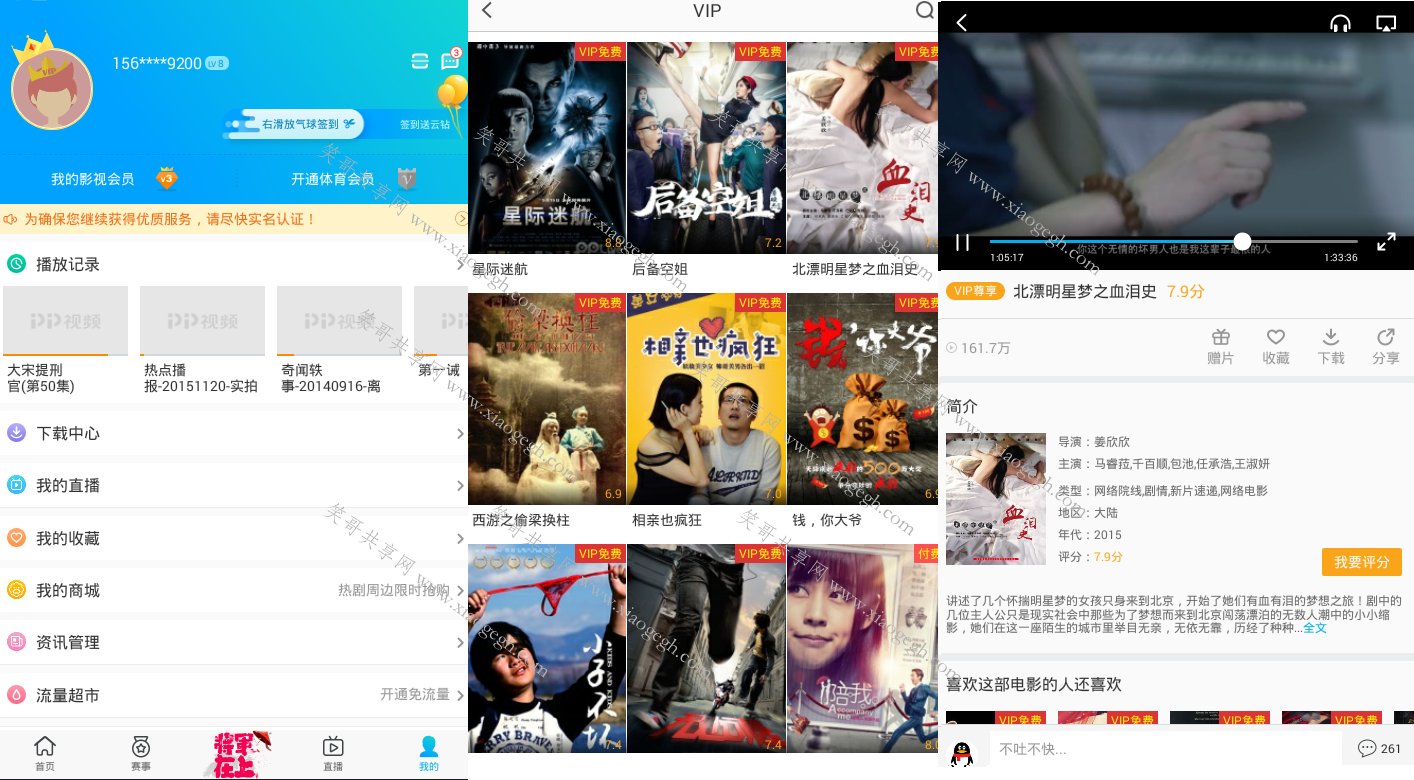Add the movie to 收藏
Viewport: 1414px width, 780px height.
point(1275,346)
